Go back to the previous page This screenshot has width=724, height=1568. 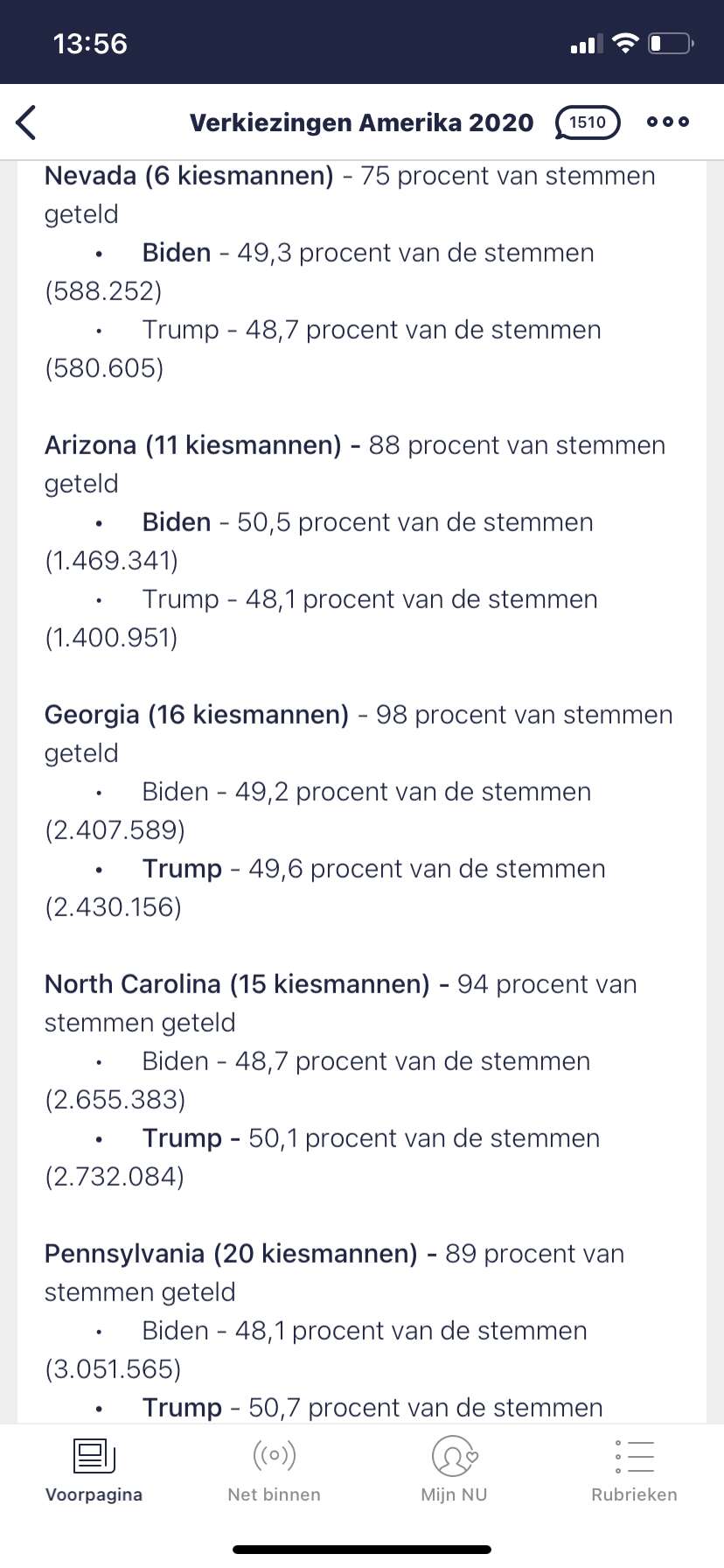point(26,122)
